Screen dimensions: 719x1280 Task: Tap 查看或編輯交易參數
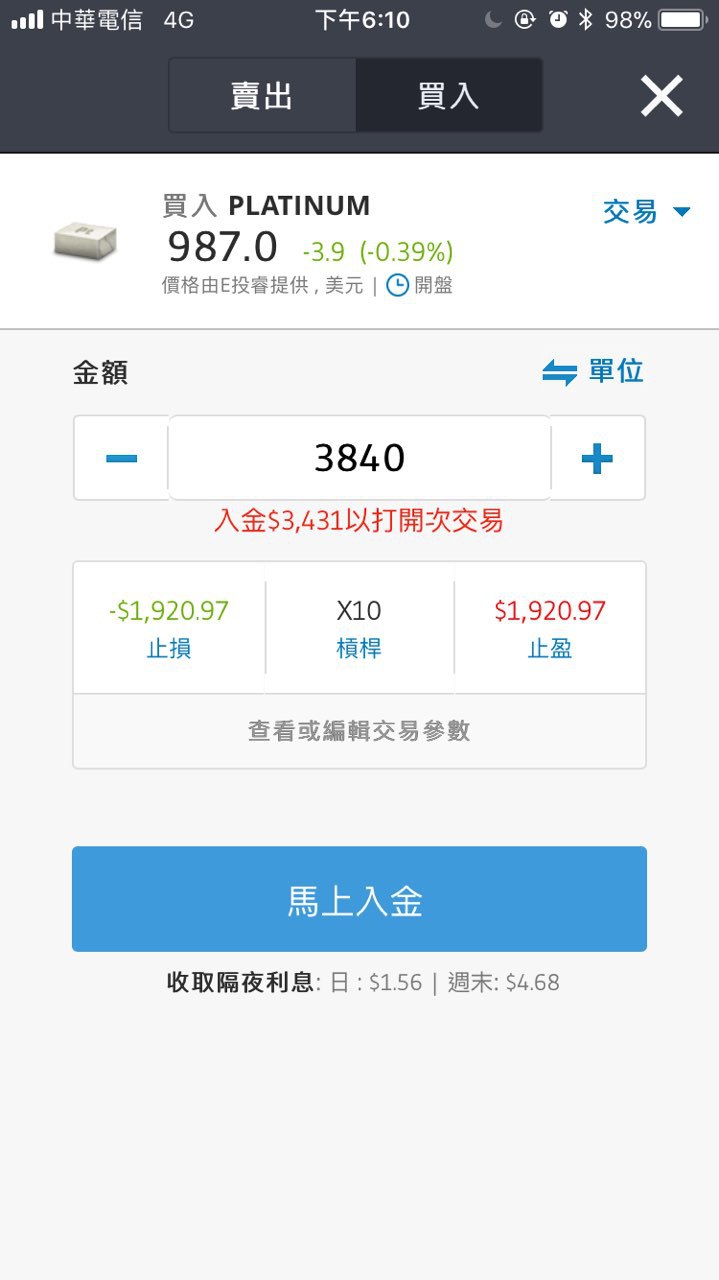click(x=359, y=731)
